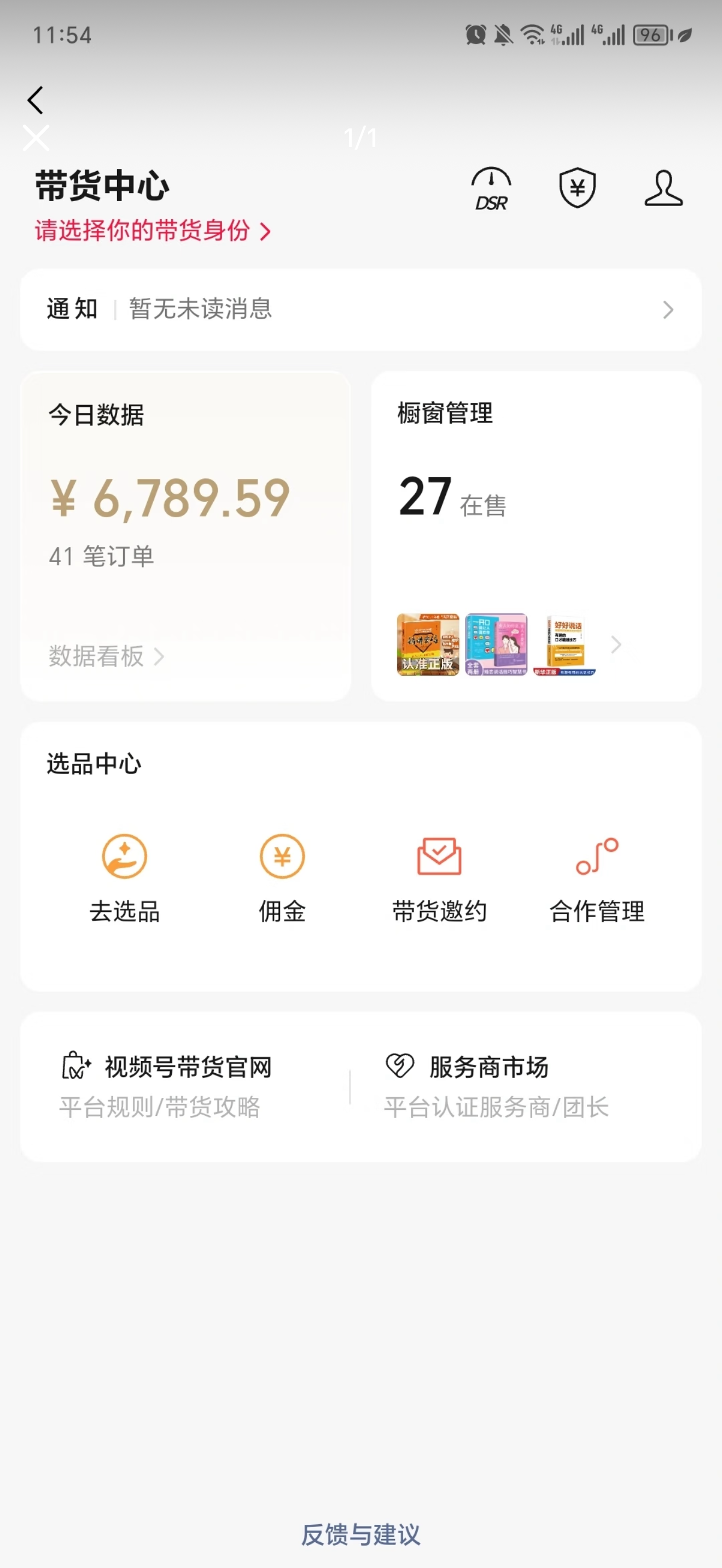Screen dimensions: 722x1568
Task: Expand the notifications chevron arrow
Action: [668, 311]
